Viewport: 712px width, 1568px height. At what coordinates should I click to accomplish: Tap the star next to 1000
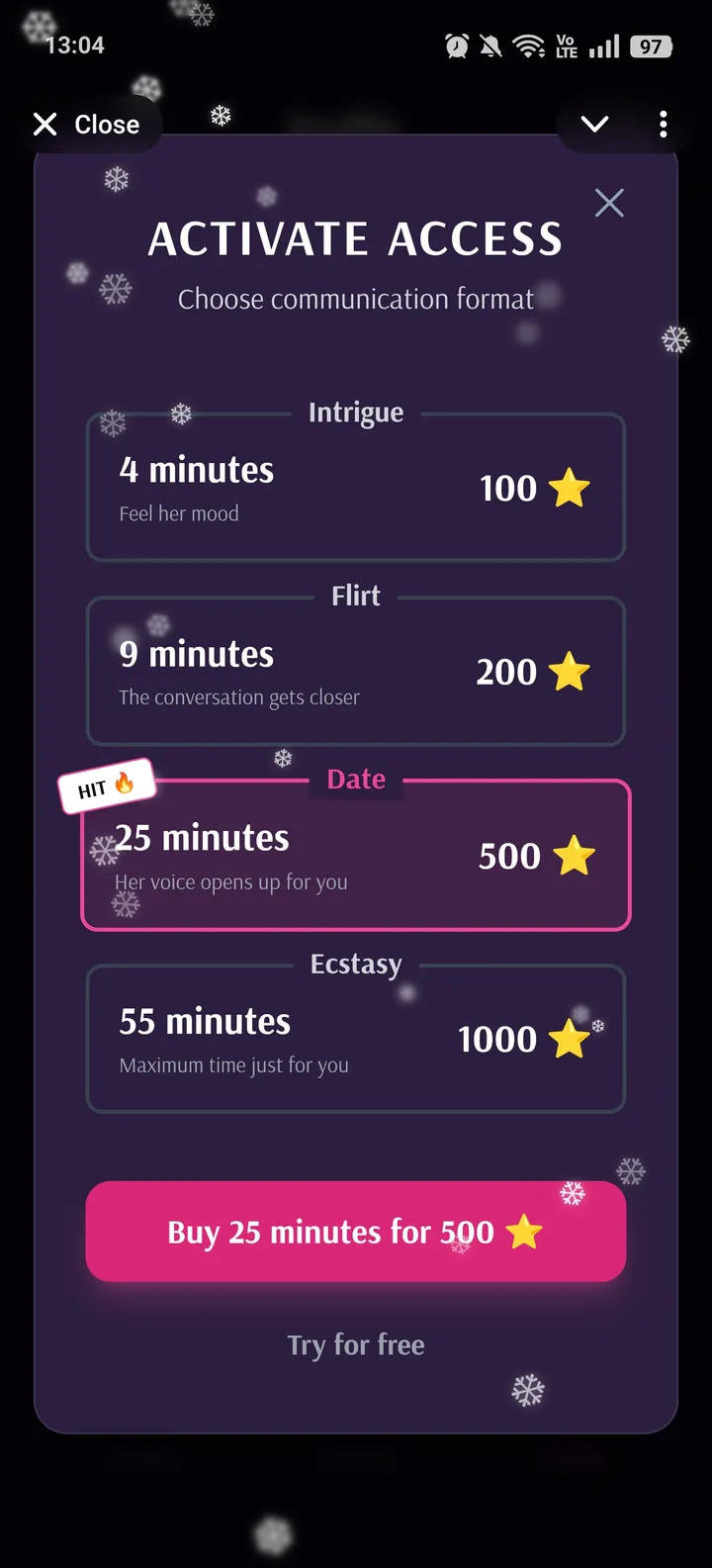coord(572,1039)
